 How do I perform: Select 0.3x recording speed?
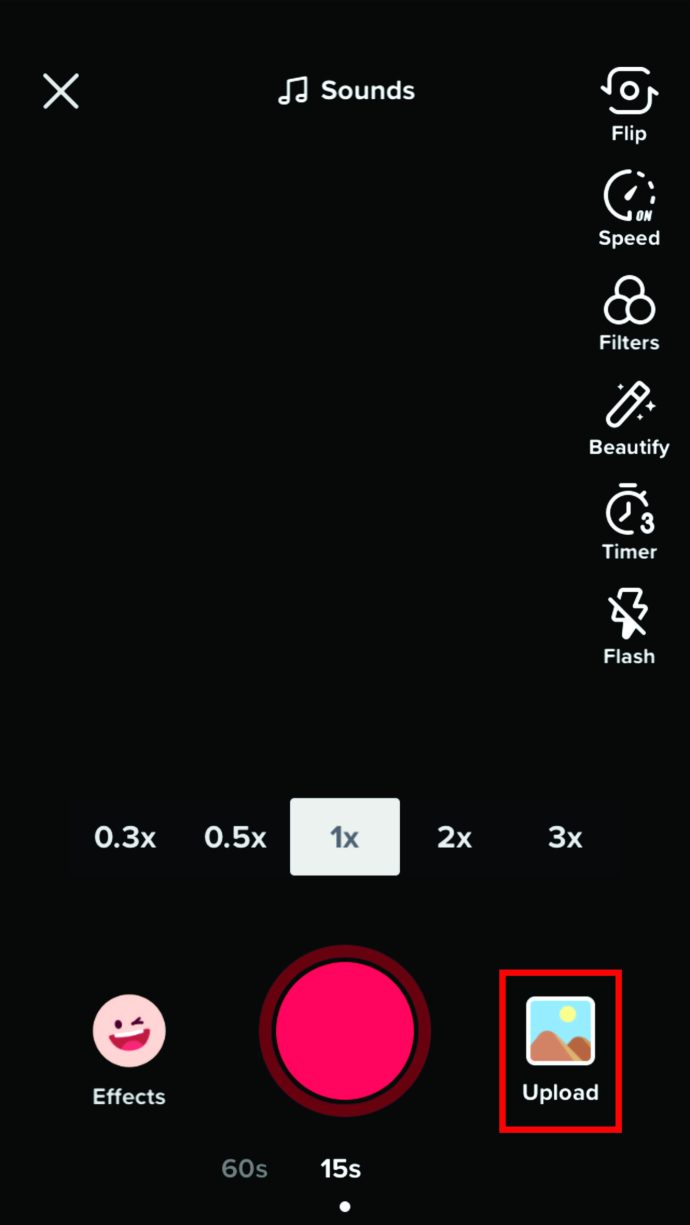click(x=125, y=837)
